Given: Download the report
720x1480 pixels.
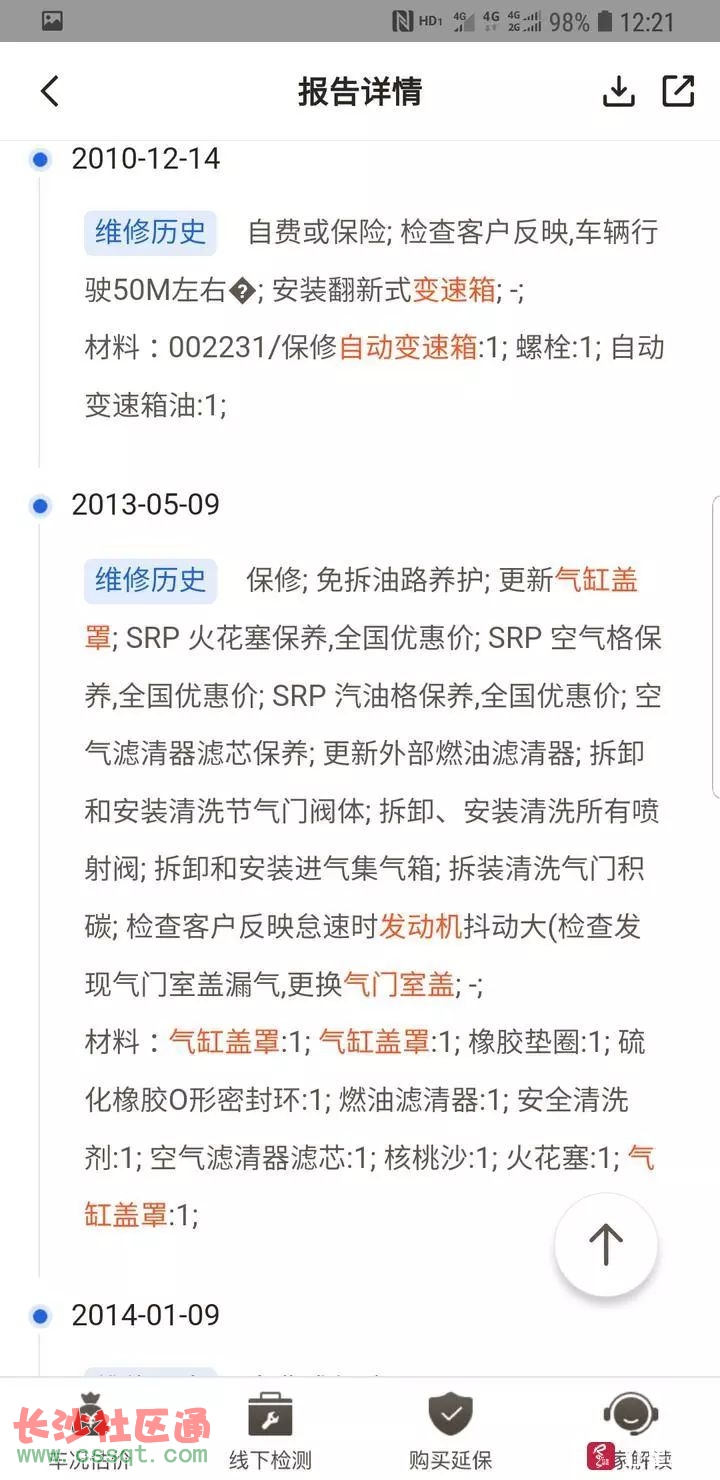Looking at the screenshot, I should click(x=619, y=91).
